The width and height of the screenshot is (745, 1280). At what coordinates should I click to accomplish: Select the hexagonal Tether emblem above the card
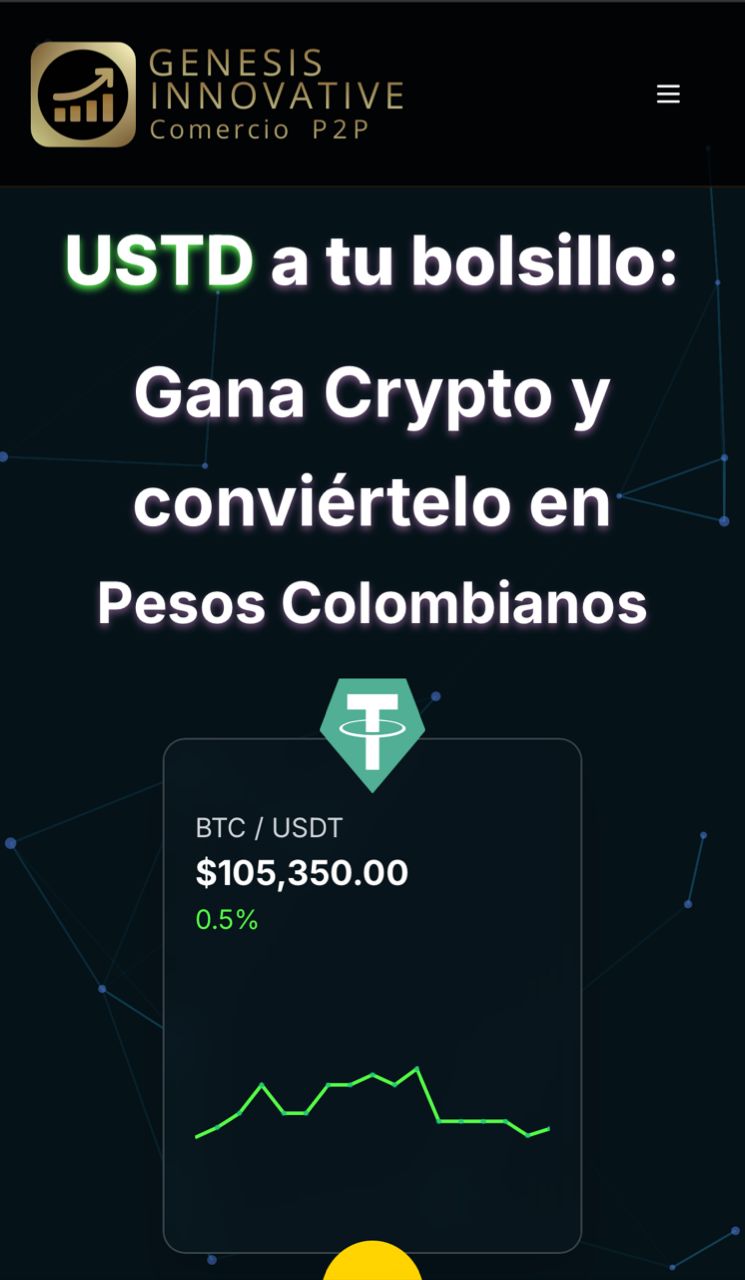tap(371, 732)
